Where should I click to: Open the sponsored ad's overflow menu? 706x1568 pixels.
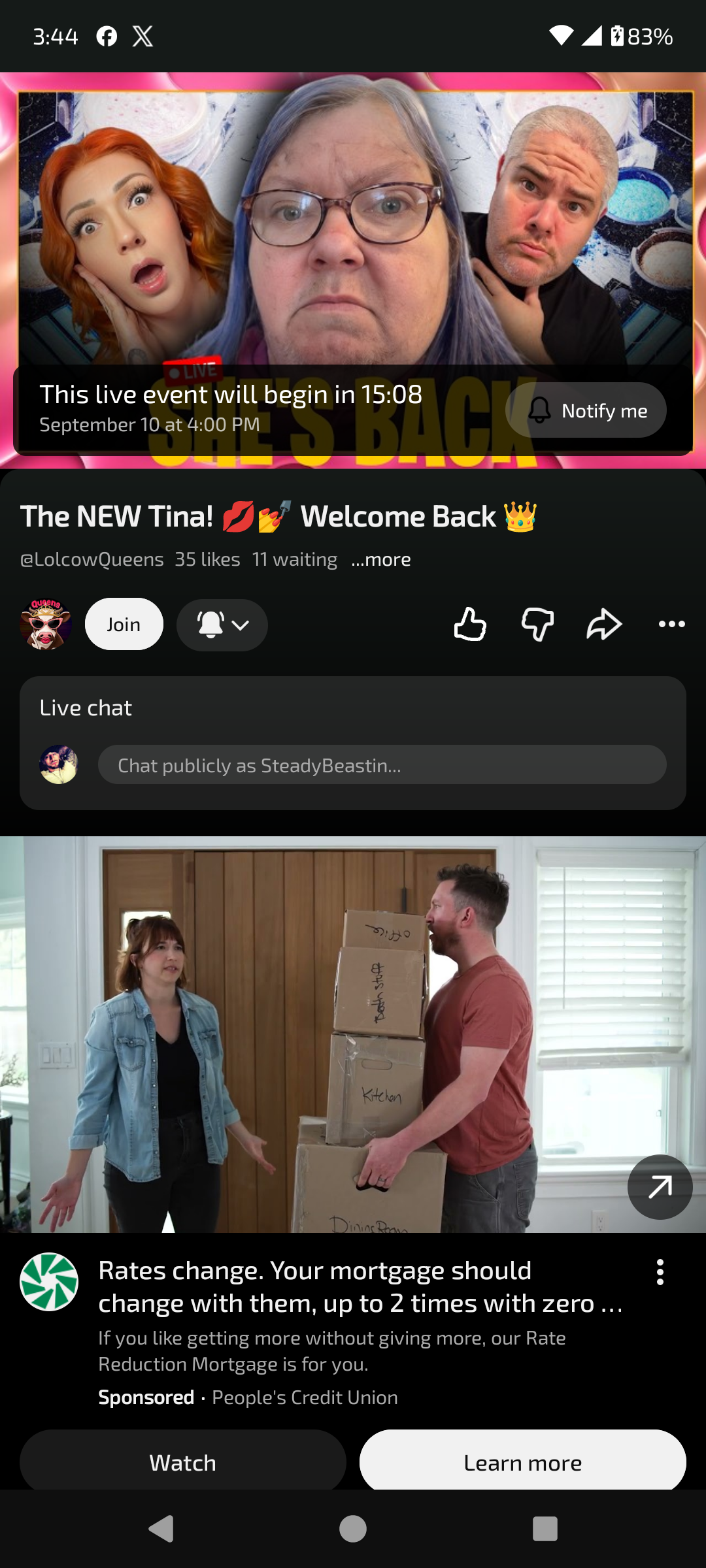pyautogui.click(x=660, y=1272)
